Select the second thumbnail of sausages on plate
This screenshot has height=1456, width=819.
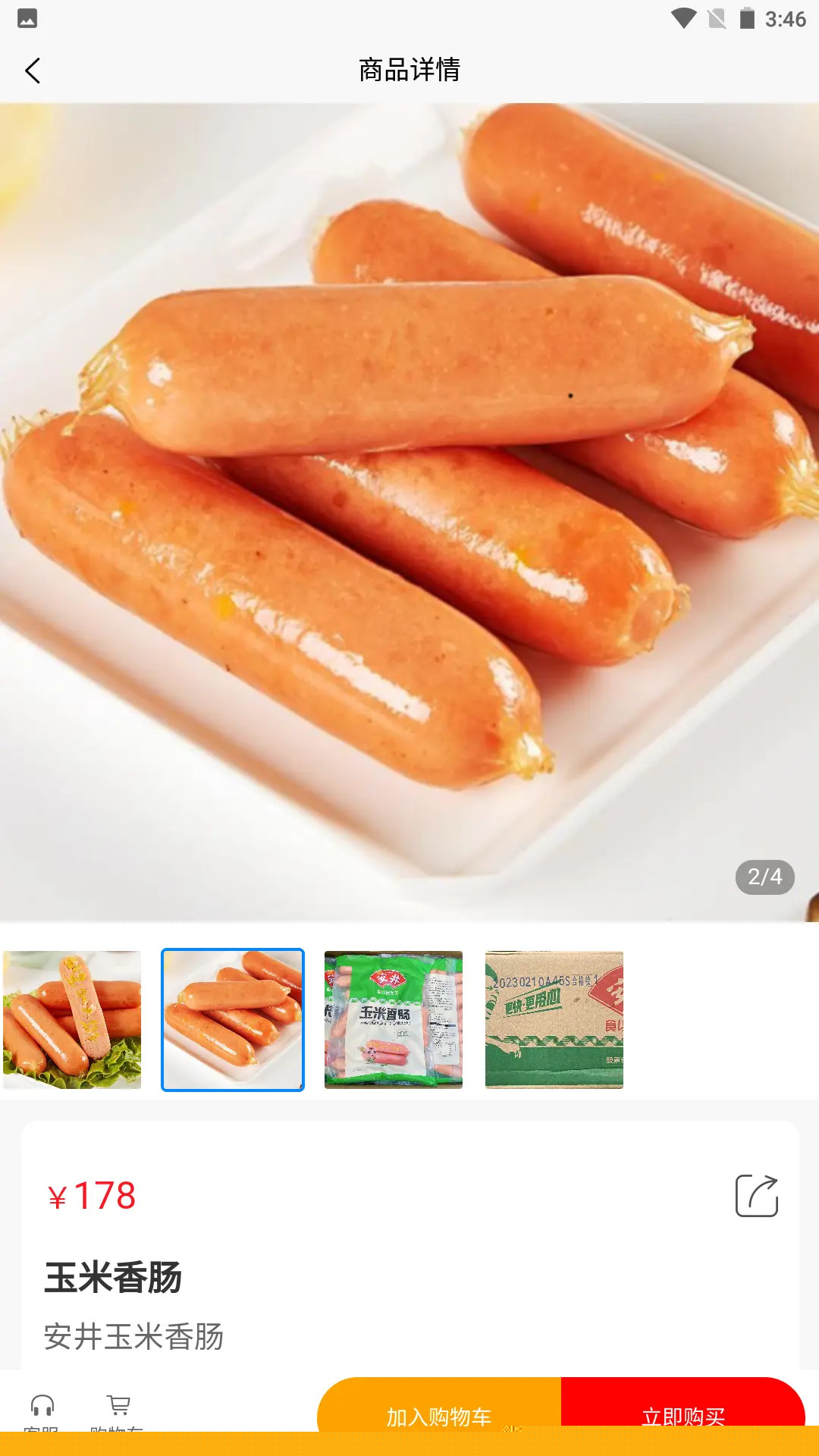(233, 1020)
